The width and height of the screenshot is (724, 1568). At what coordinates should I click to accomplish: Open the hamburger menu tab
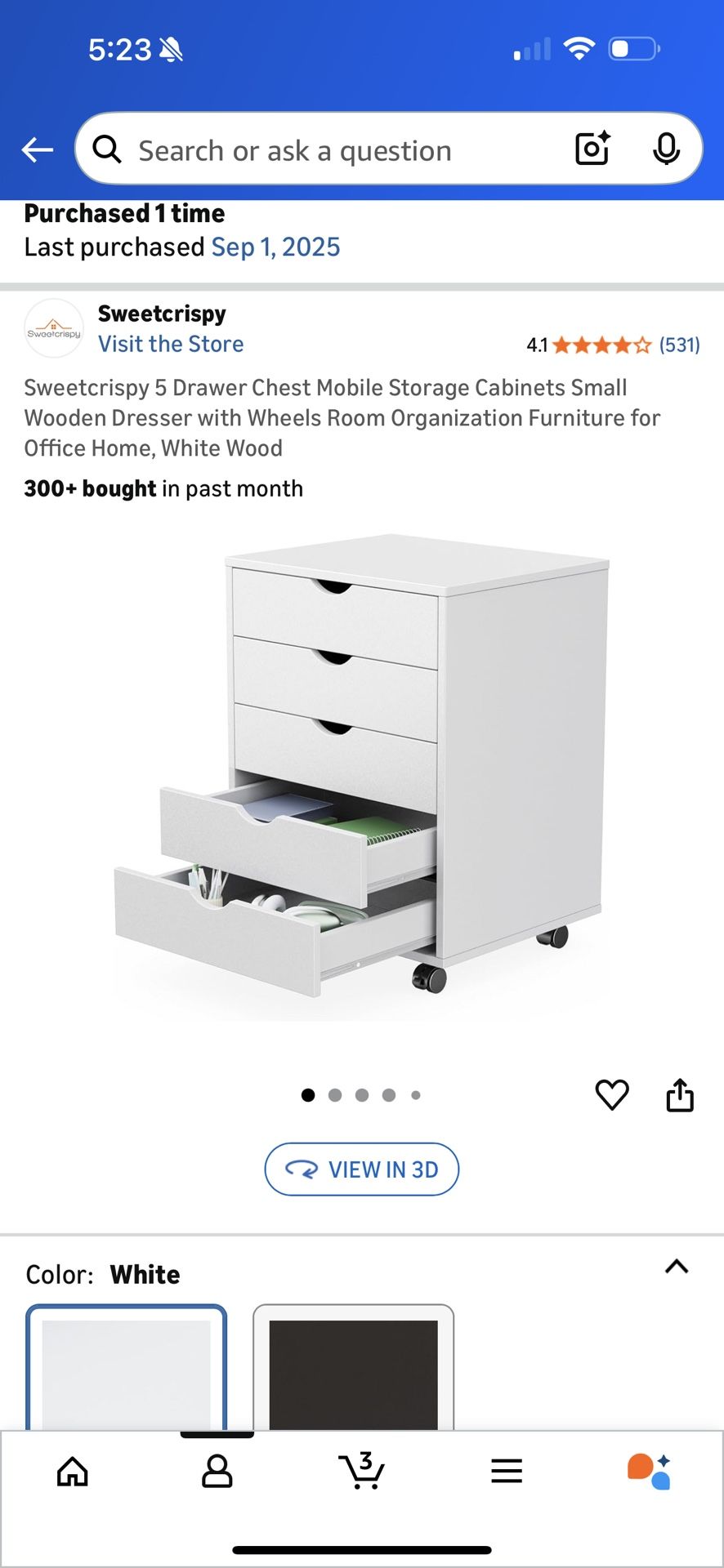[507, 1472]
